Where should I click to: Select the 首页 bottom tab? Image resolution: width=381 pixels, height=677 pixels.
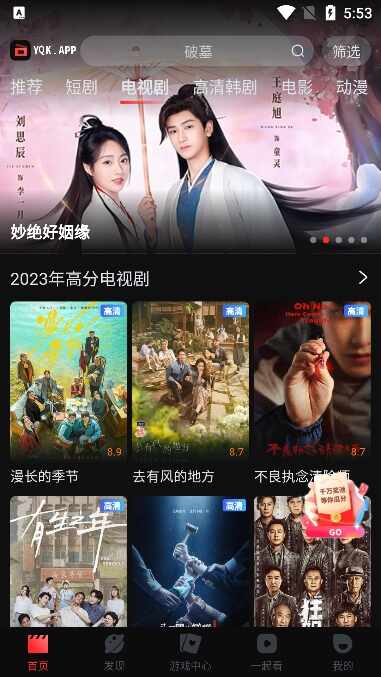pos(38,652)
